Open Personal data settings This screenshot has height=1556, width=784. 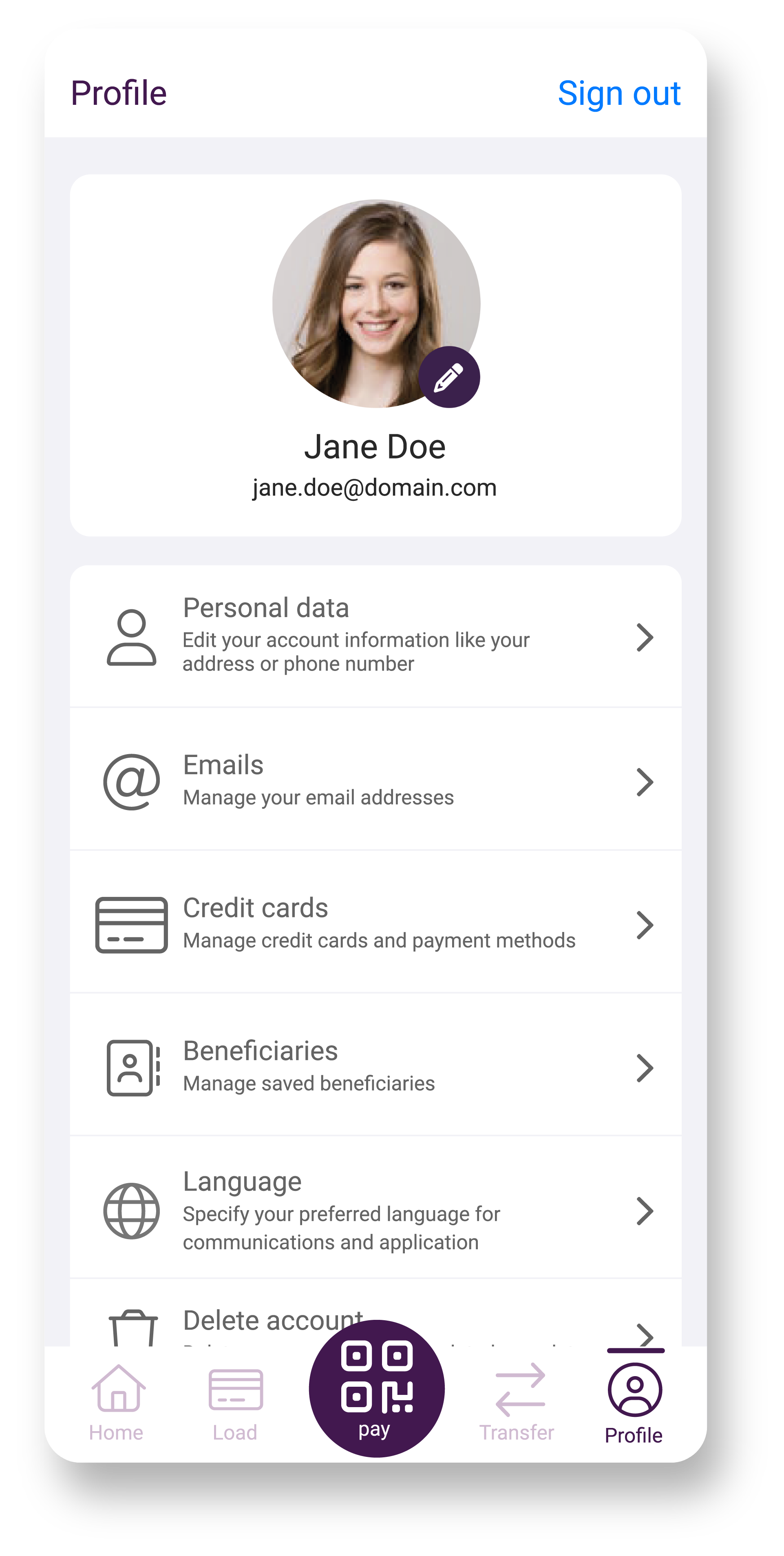click(x=375, y=637)
